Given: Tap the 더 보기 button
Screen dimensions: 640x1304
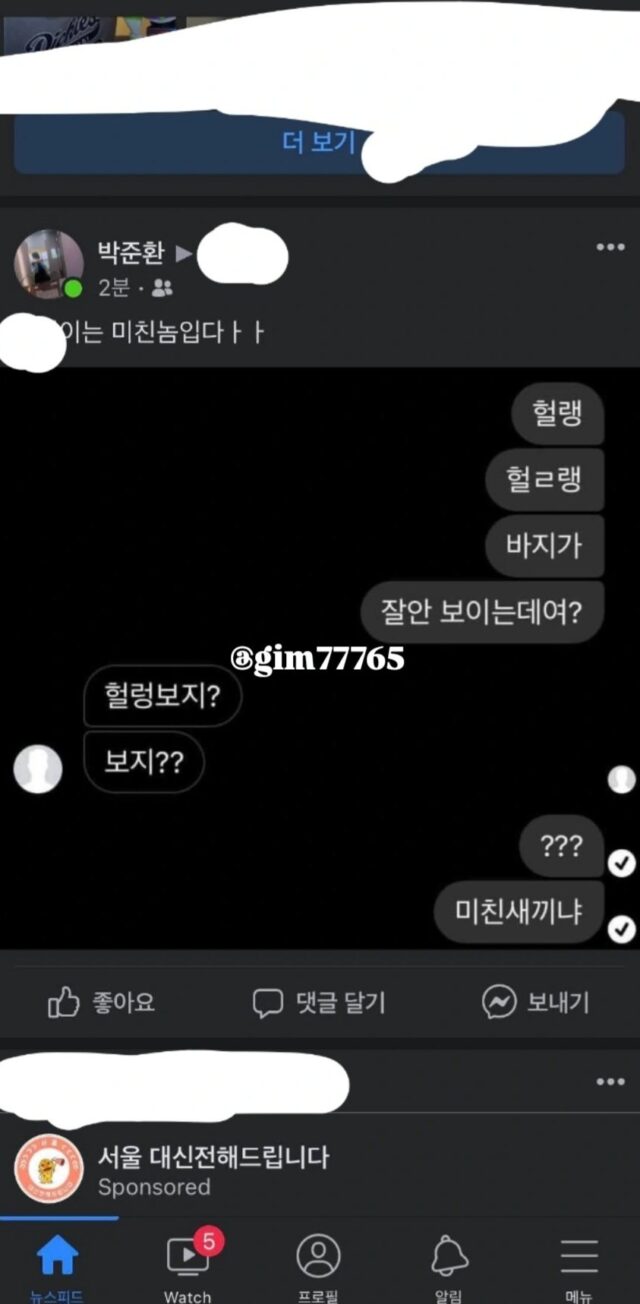Looking at the screenshot, I should 318,142.
